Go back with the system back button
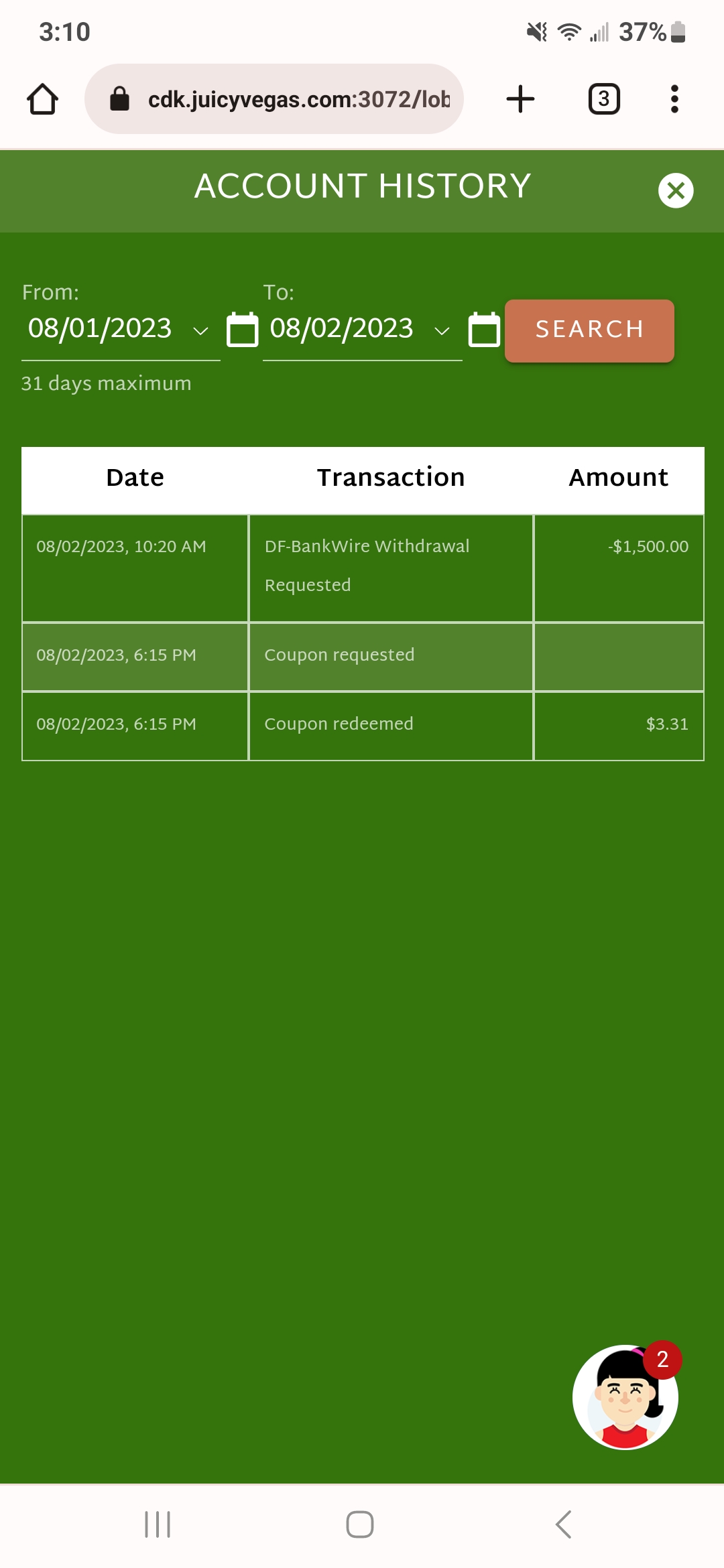Image resolution: width=724 pixels, height=1568 pixels. pyautogui.click(x=564, y=1524)
